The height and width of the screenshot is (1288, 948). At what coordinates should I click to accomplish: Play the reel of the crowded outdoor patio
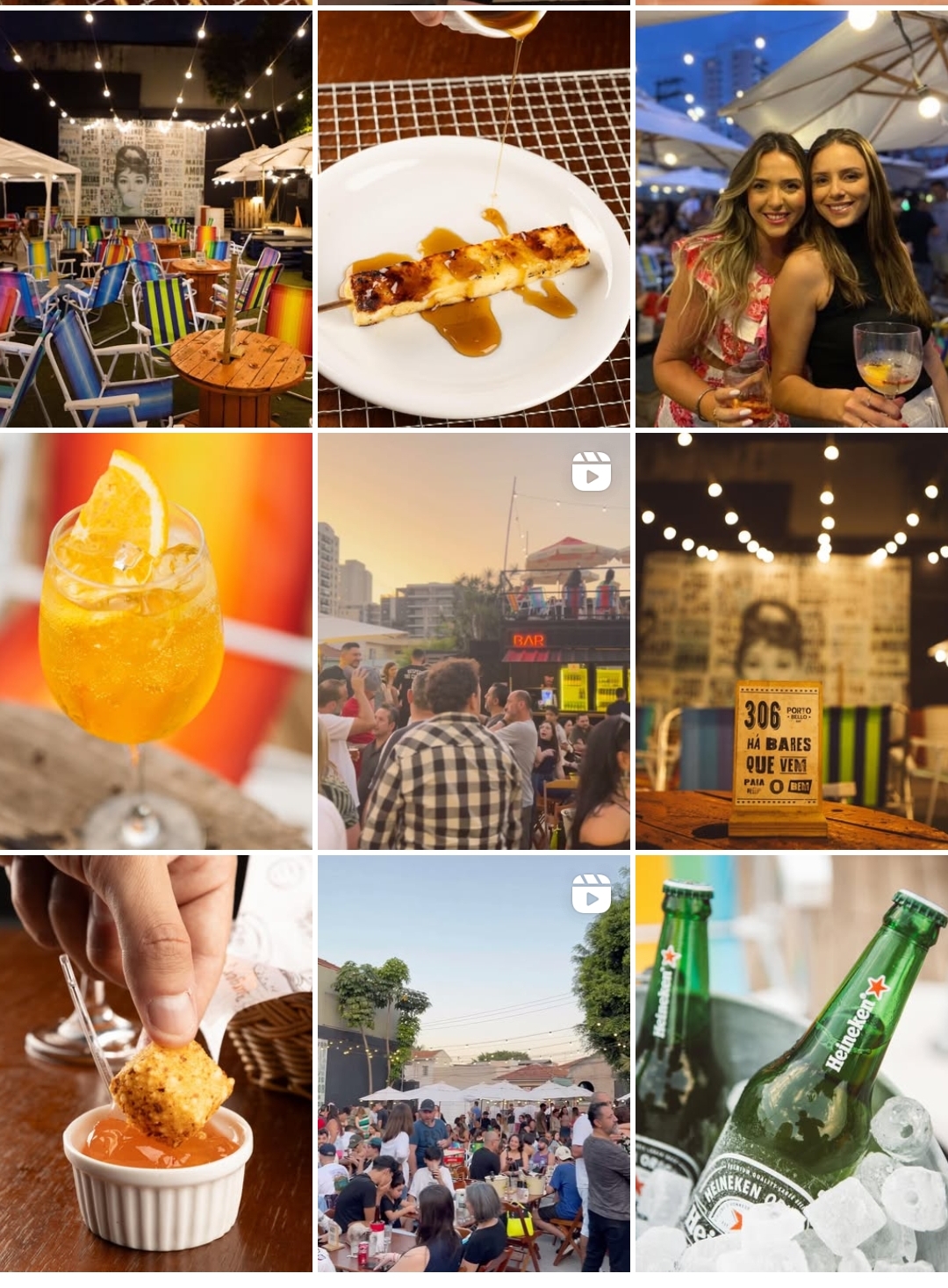tap(473, 1062)
